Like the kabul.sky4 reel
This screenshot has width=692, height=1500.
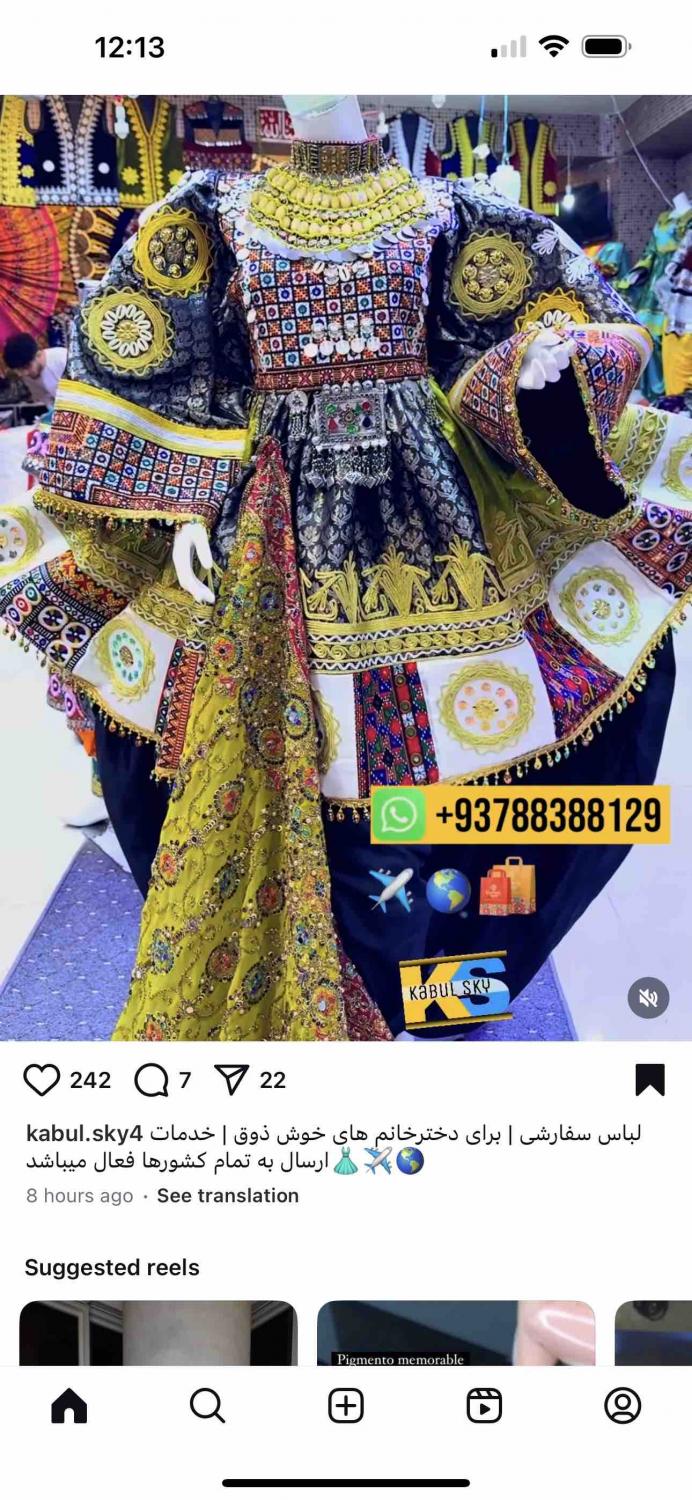(x=42, y=1080)
